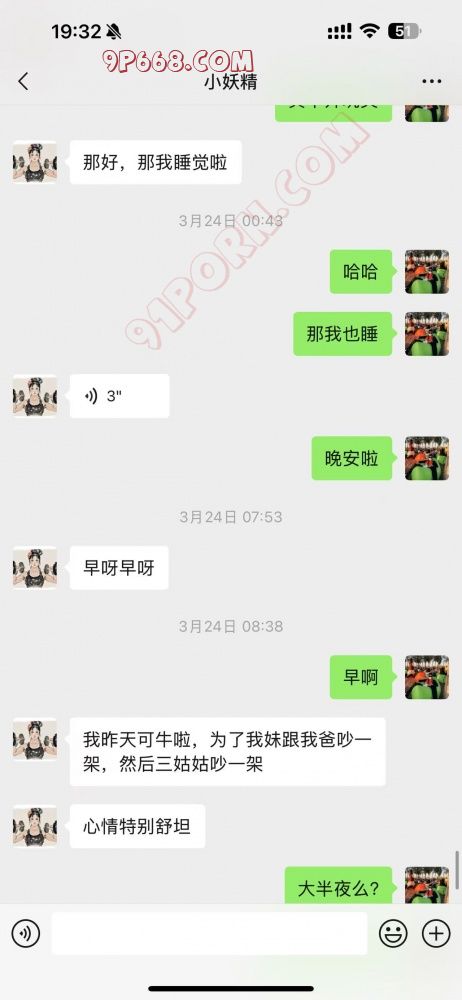Open own avatar beside 晚安啦
Screen dimensions: 462x1000
427,458
